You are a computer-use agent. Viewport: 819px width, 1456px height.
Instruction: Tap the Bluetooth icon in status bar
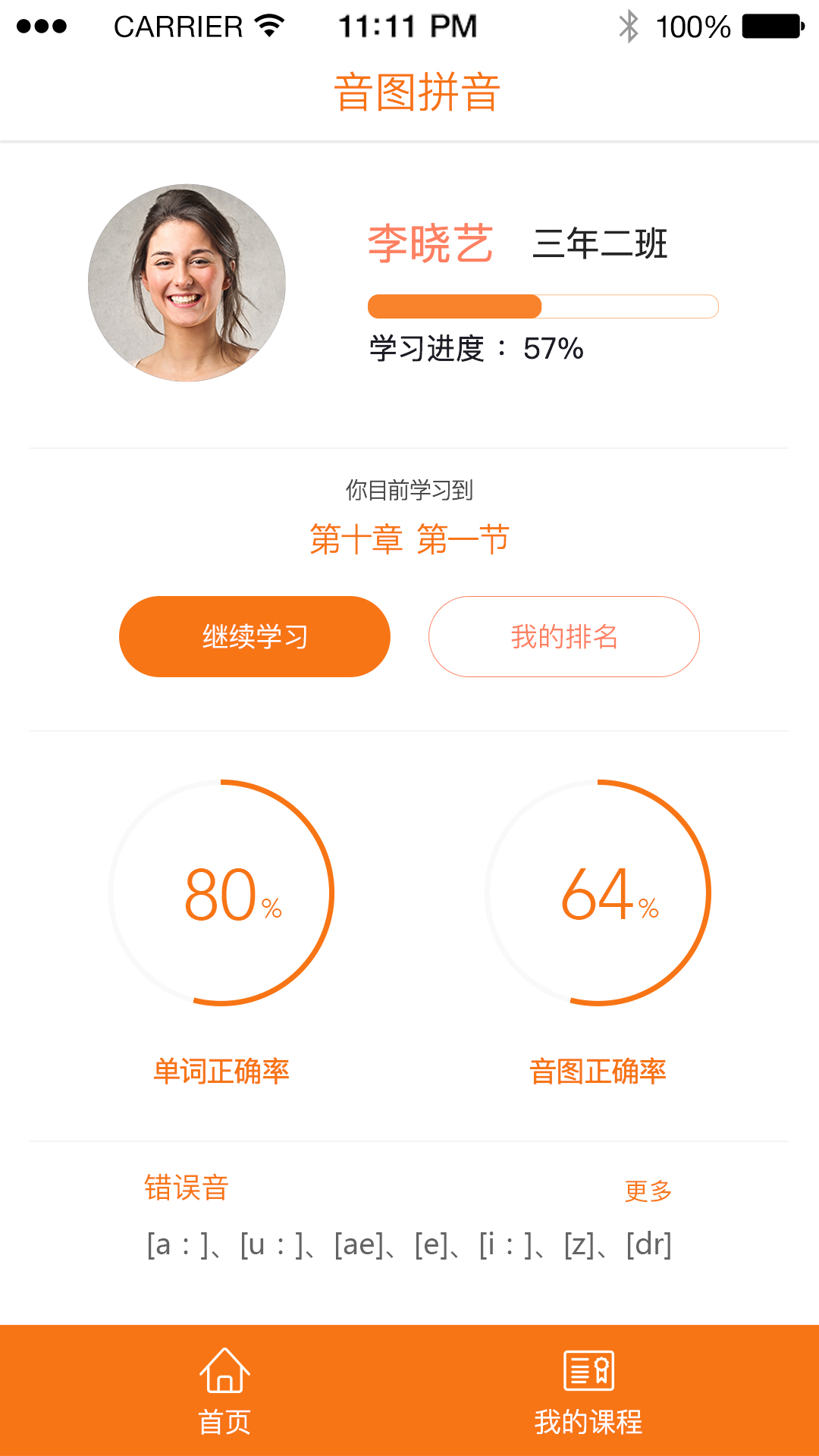[x=628, y=24]
